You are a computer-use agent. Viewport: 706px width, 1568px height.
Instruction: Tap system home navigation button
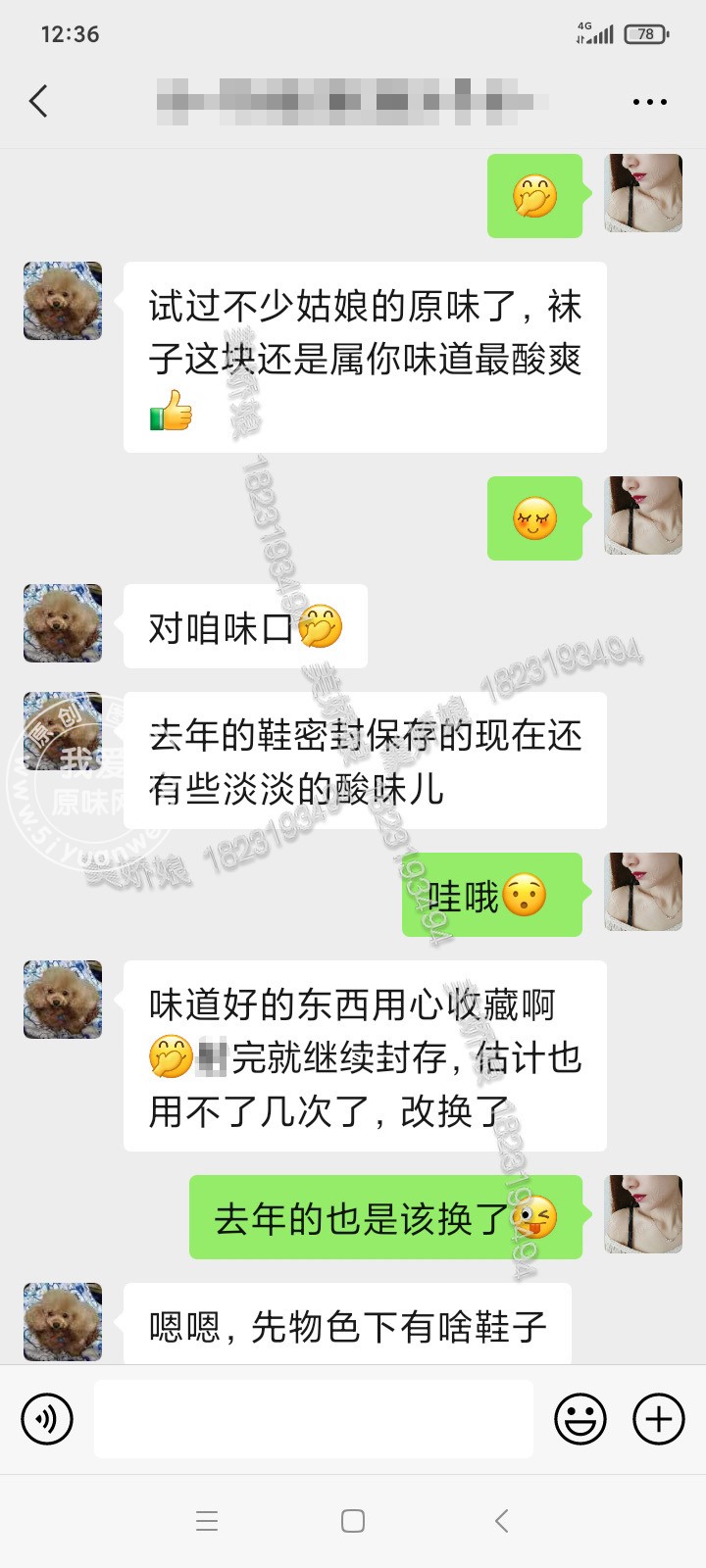tap(353, 1521)
